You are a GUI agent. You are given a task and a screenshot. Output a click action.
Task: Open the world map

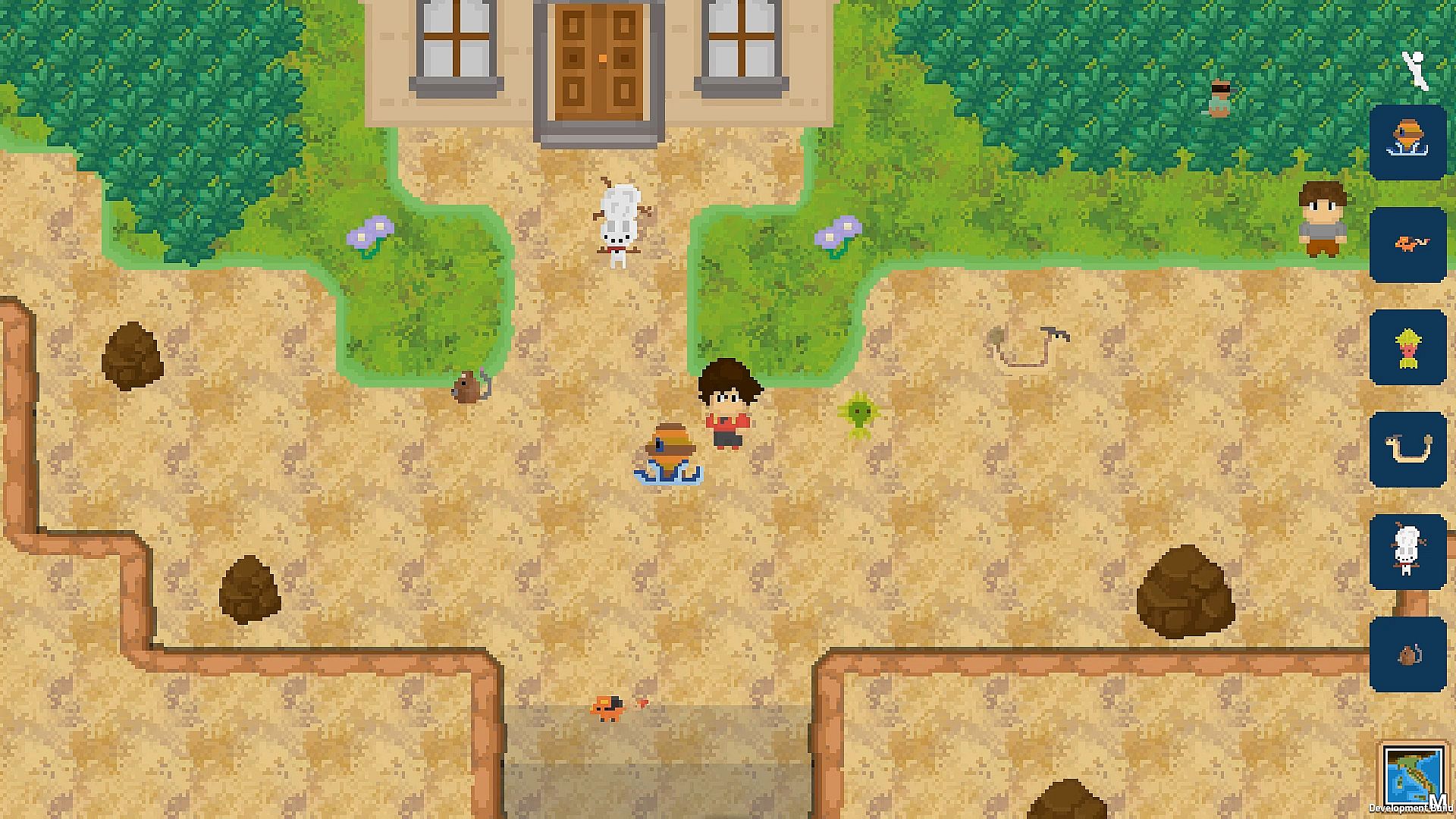[x=1412, y=777]
